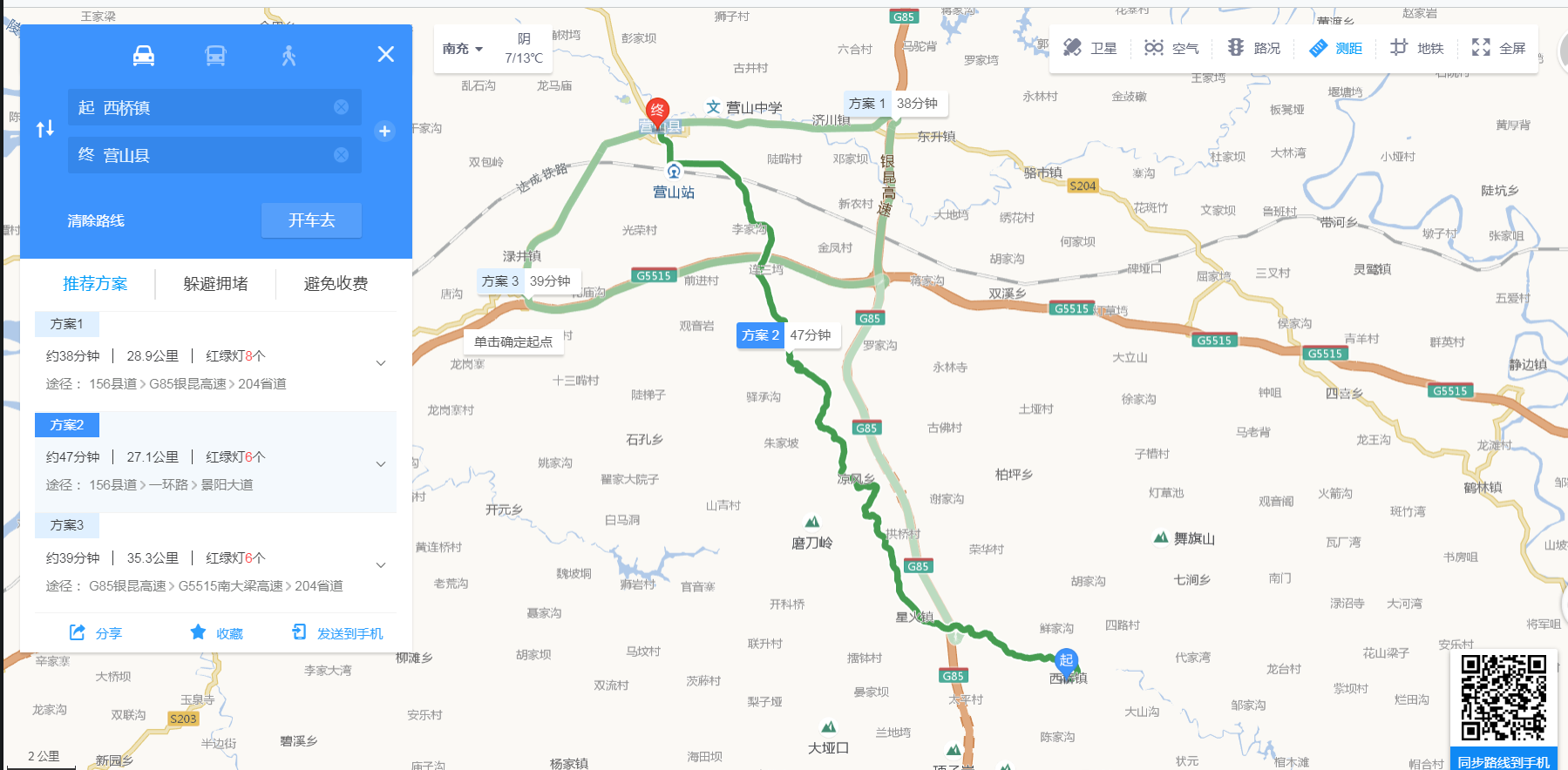This screenshot has height=770, width=1568.
Task: Swap start and destination points
Action: click(x=45, y=130)
